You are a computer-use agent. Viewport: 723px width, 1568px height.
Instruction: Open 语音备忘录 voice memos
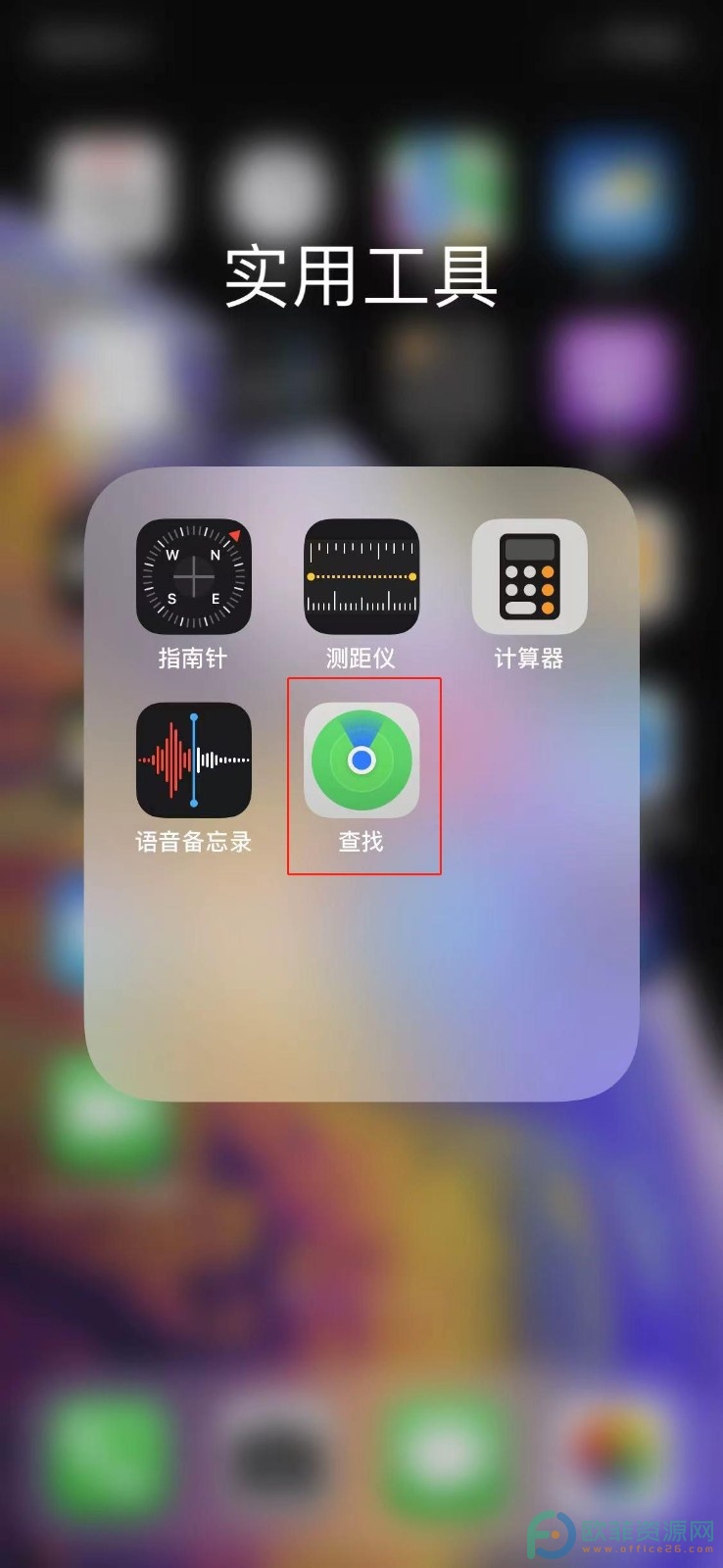point(193,760)
